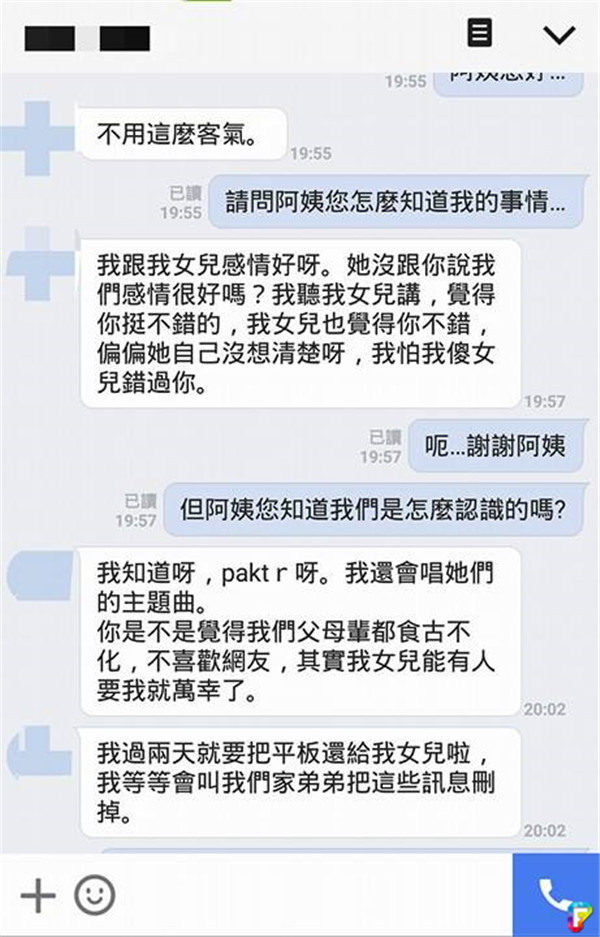The width and height of the screenshot is (600, 937).
Task: Expand the chat options chevron
Action: 559,35
